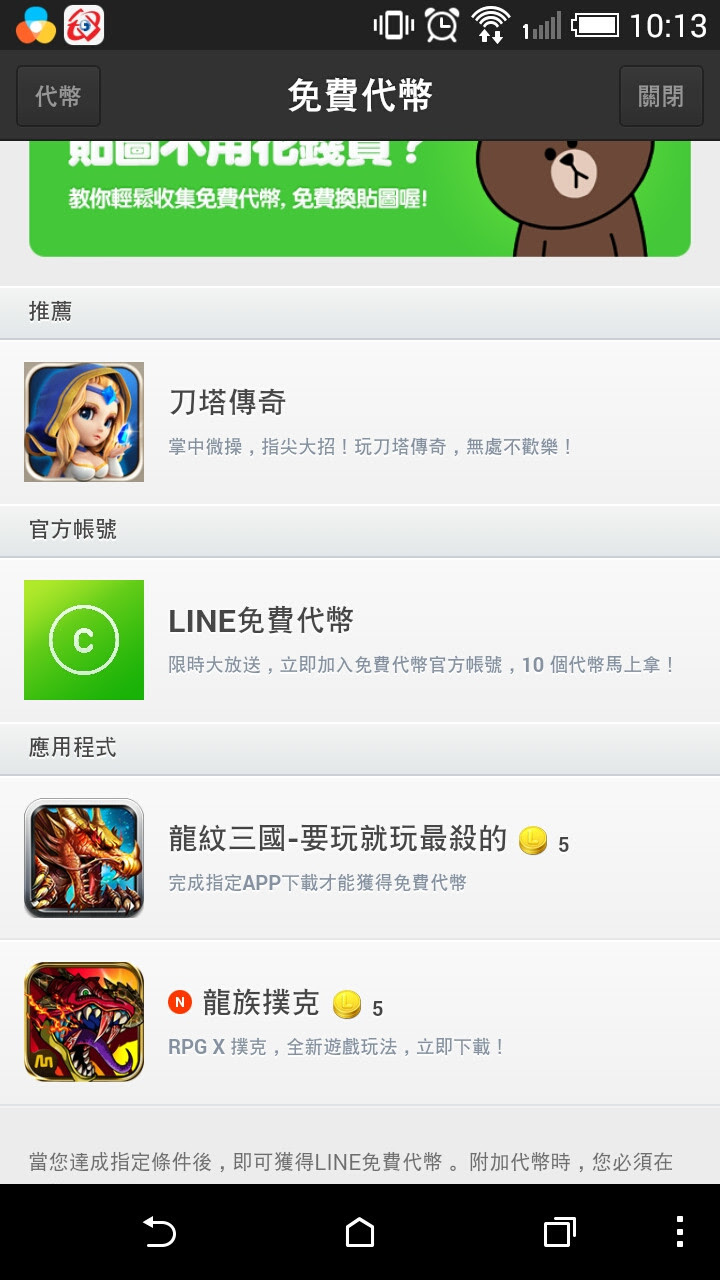The height and width of the screenshot is (1280, 720).
Task: Select the 龍紋三國 dragon app icon
Action: point(84,858)
